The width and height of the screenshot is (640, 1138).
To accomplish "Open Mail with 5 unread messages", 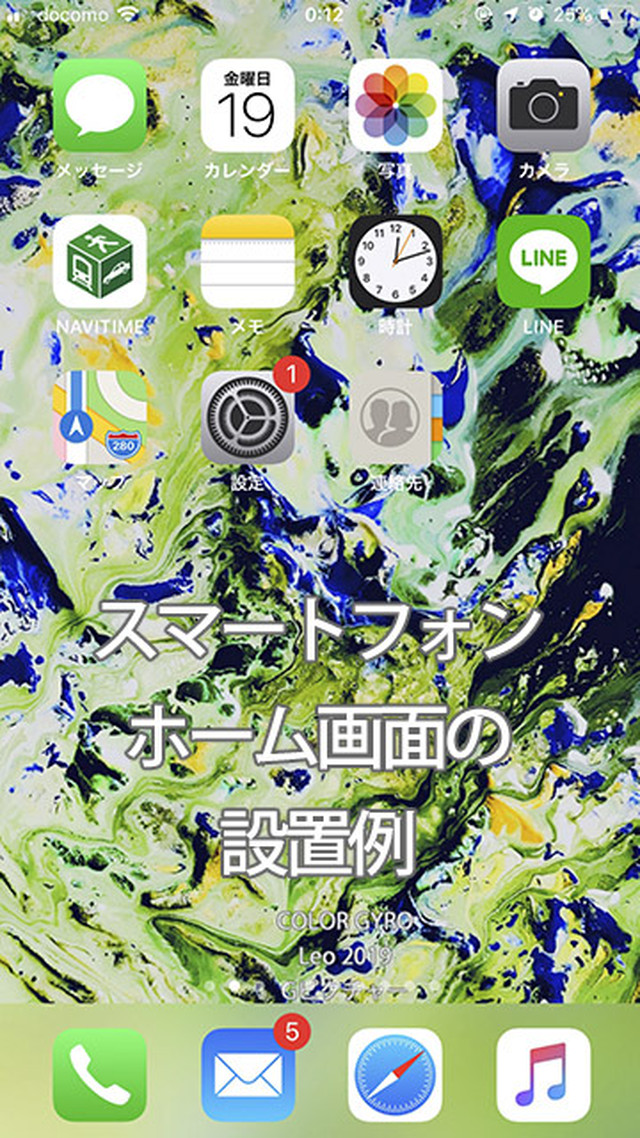I will pos(247,1074).
